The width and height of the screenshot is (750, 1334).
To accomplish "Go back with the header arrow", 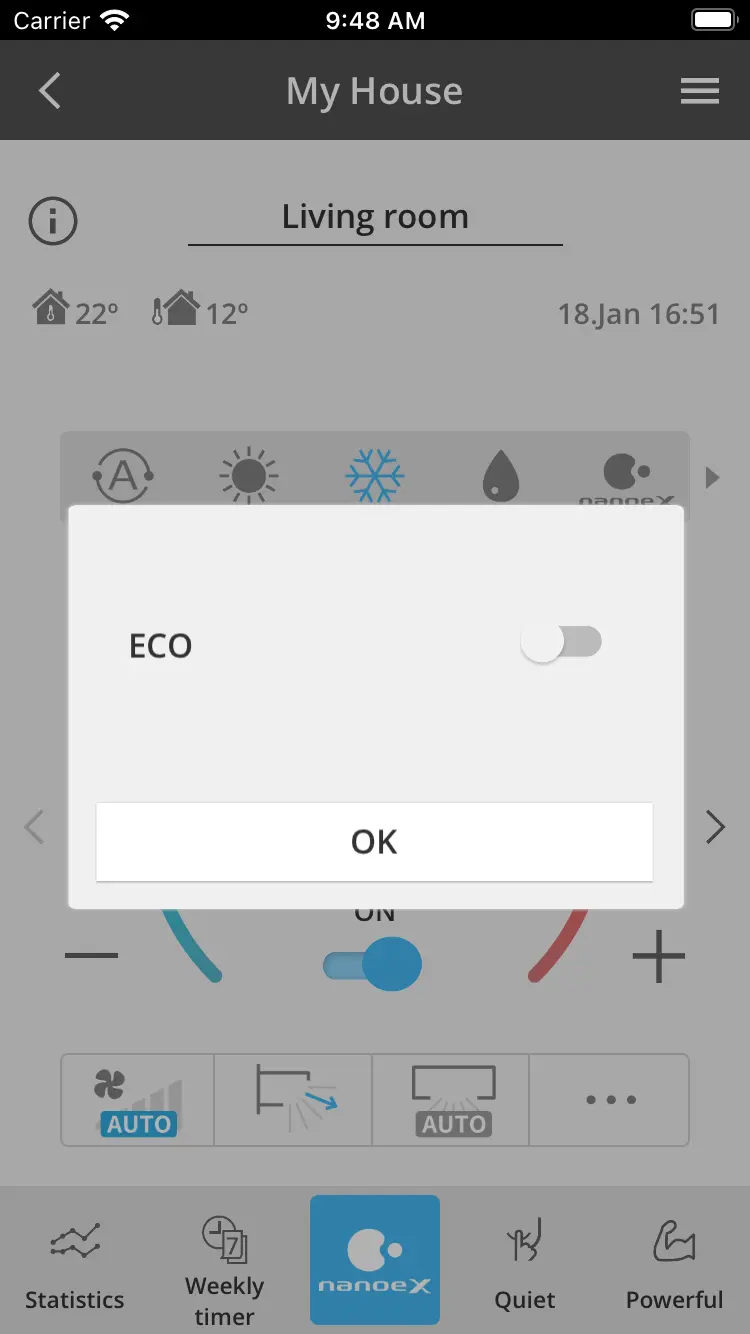I will click(50, 91).
